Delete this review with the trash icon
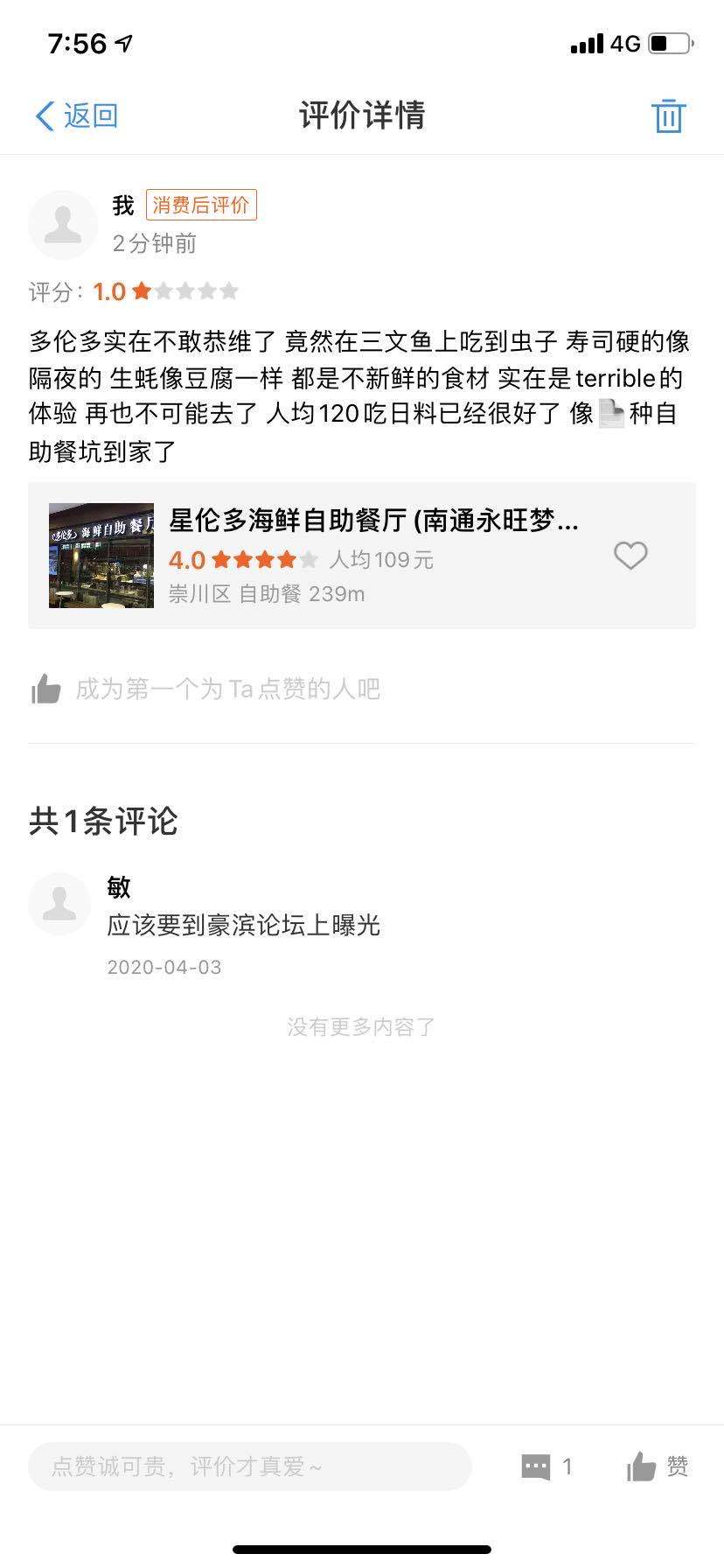This screenshot has width=724, height=1568. tap(668, 116)
